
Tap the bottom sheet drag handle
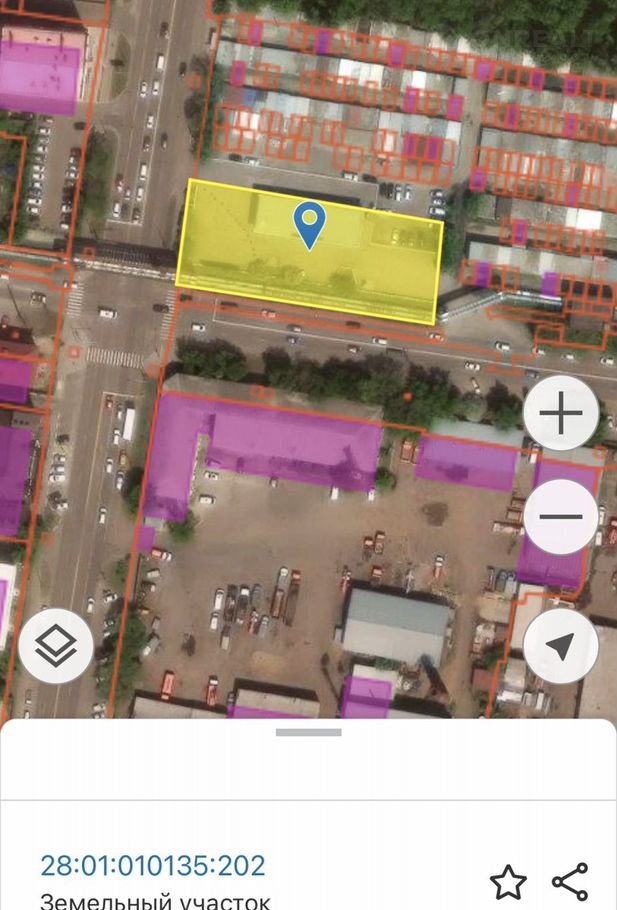(308, 732)
